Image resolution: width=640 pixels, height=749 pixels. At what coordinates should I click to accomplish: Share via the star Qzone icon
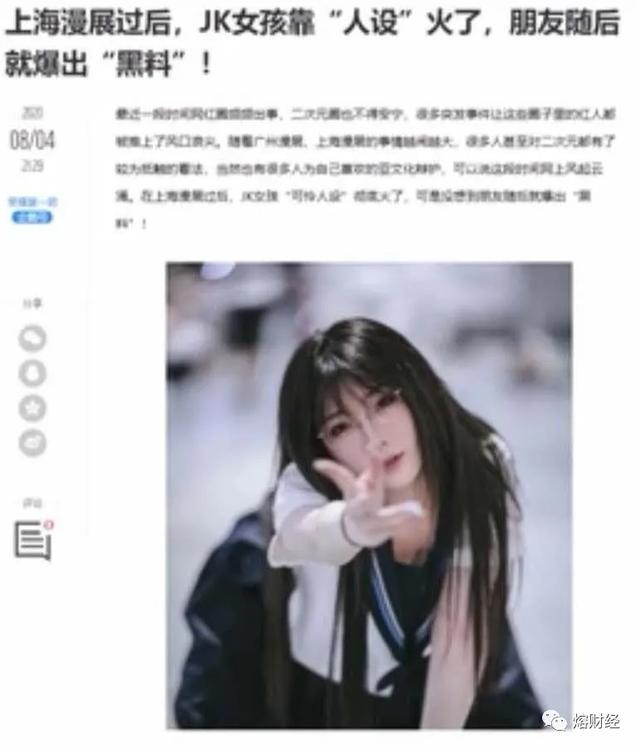pos(33,408)
